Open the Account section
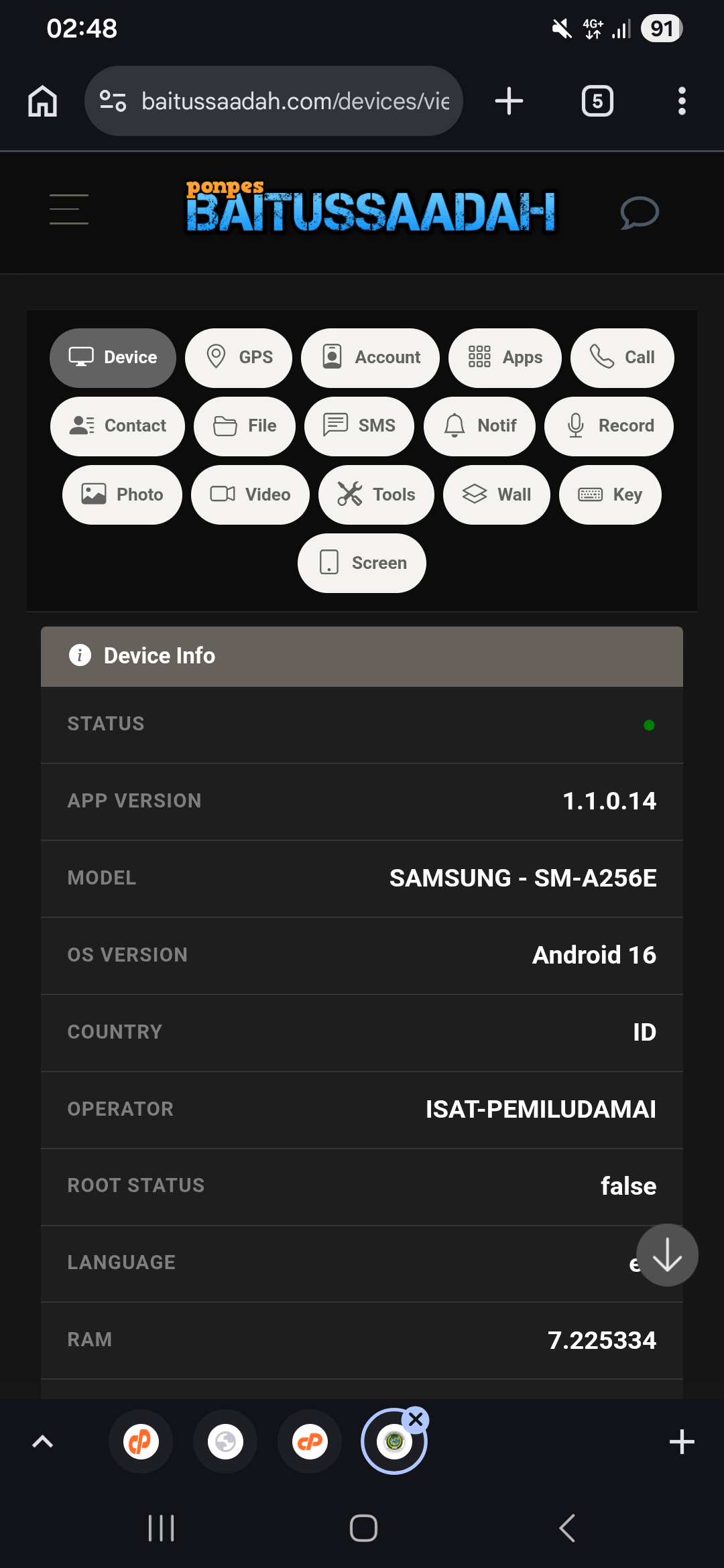This screenshot has height=1568, width=724. coord(370,358)
